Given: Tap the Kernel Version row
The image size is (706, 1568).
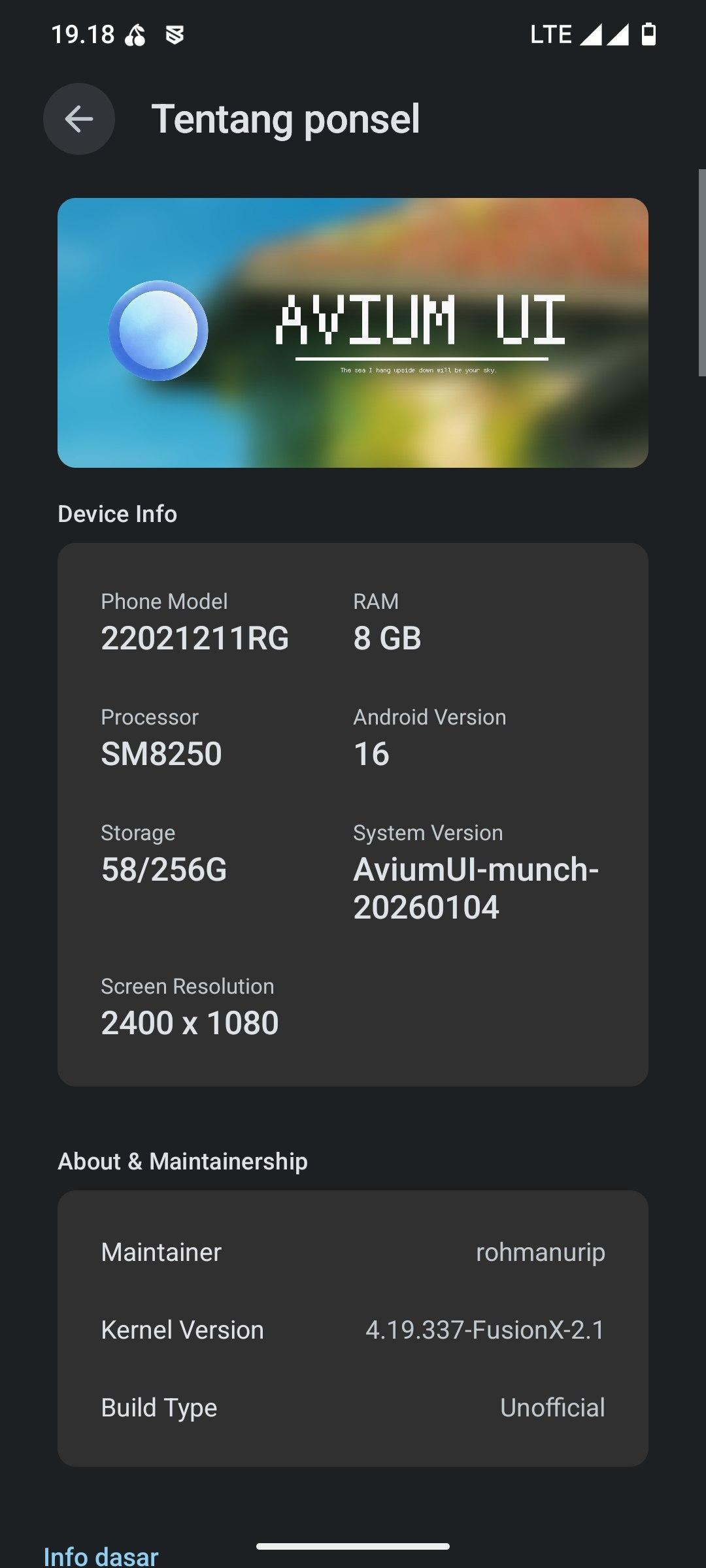Looking at the screenshot, I should pyautogui.click(x=353, y=1330).
